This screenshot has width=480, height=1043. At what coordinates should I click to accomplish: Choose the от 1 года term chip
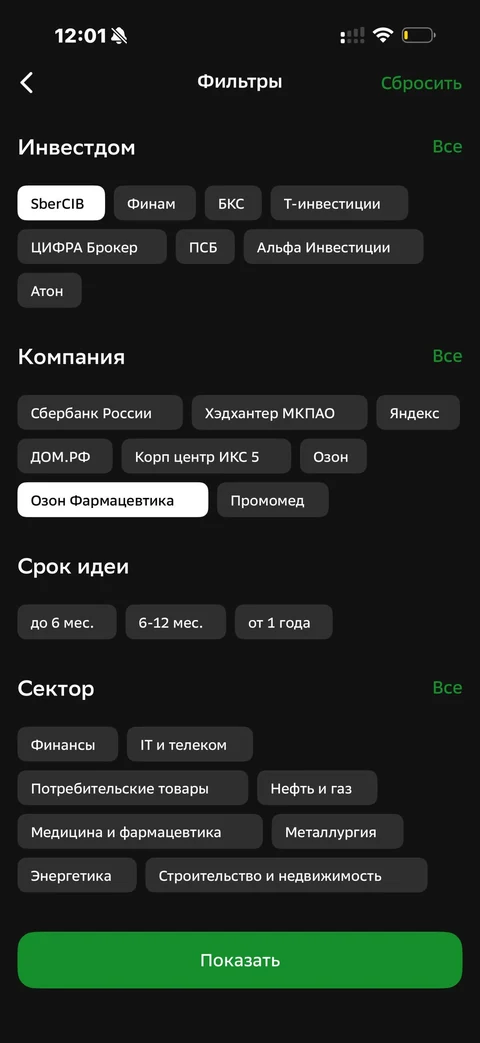(x=284, y=622)
